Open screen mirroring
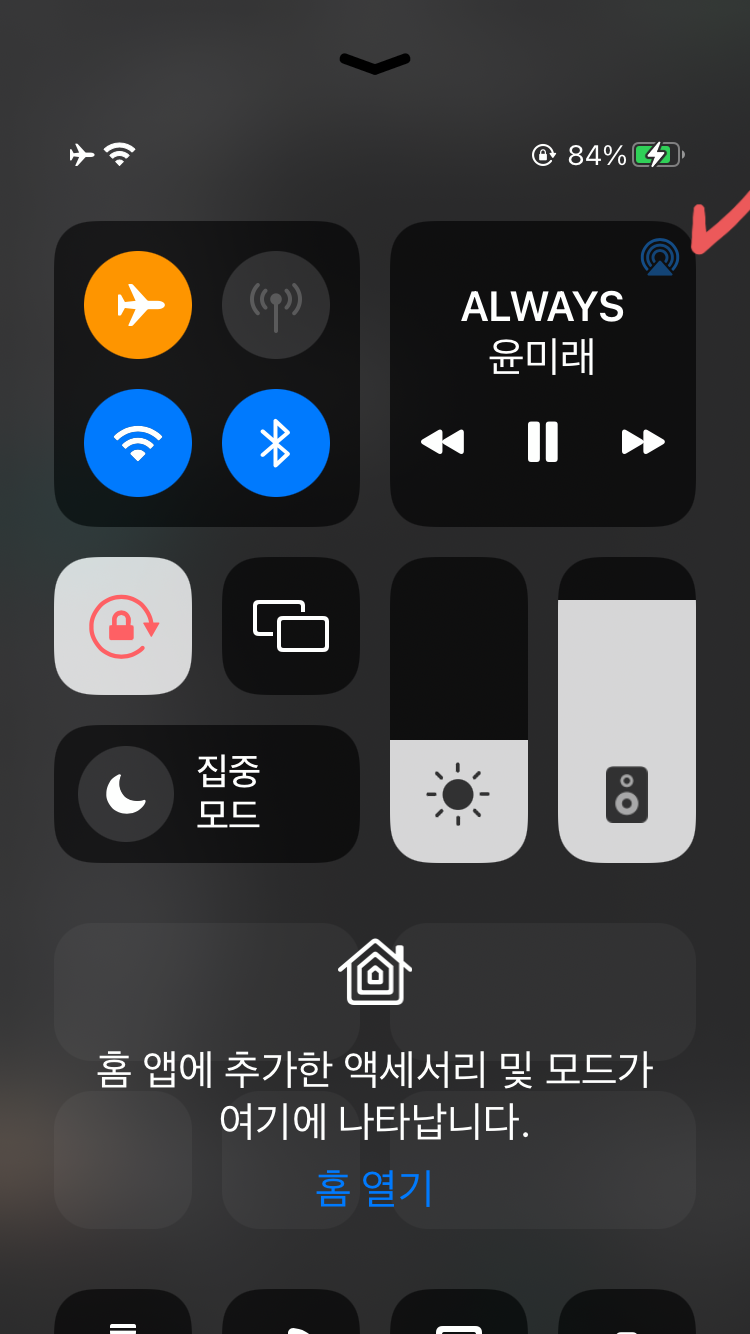 291,626
